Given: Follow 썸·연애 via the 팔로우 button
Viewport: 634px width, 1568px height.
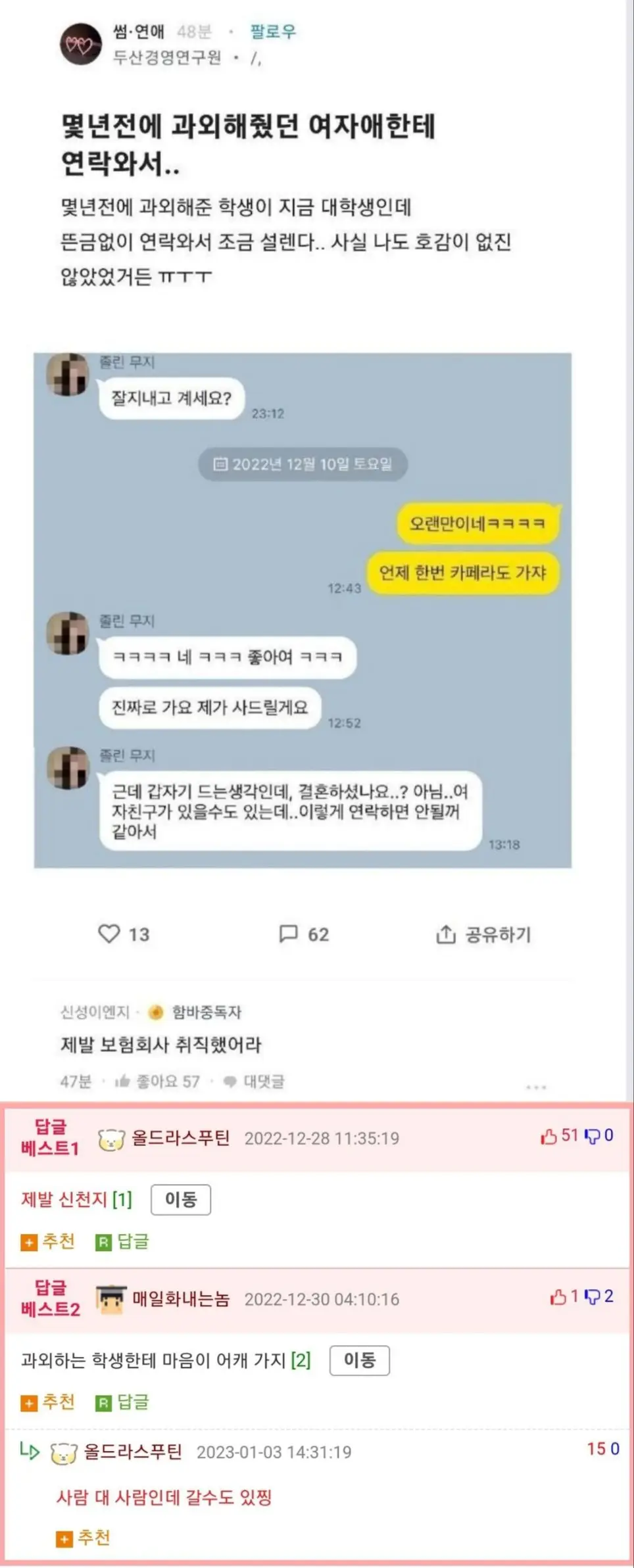Looking at the screenshot, I should click(x=272, y=31).
